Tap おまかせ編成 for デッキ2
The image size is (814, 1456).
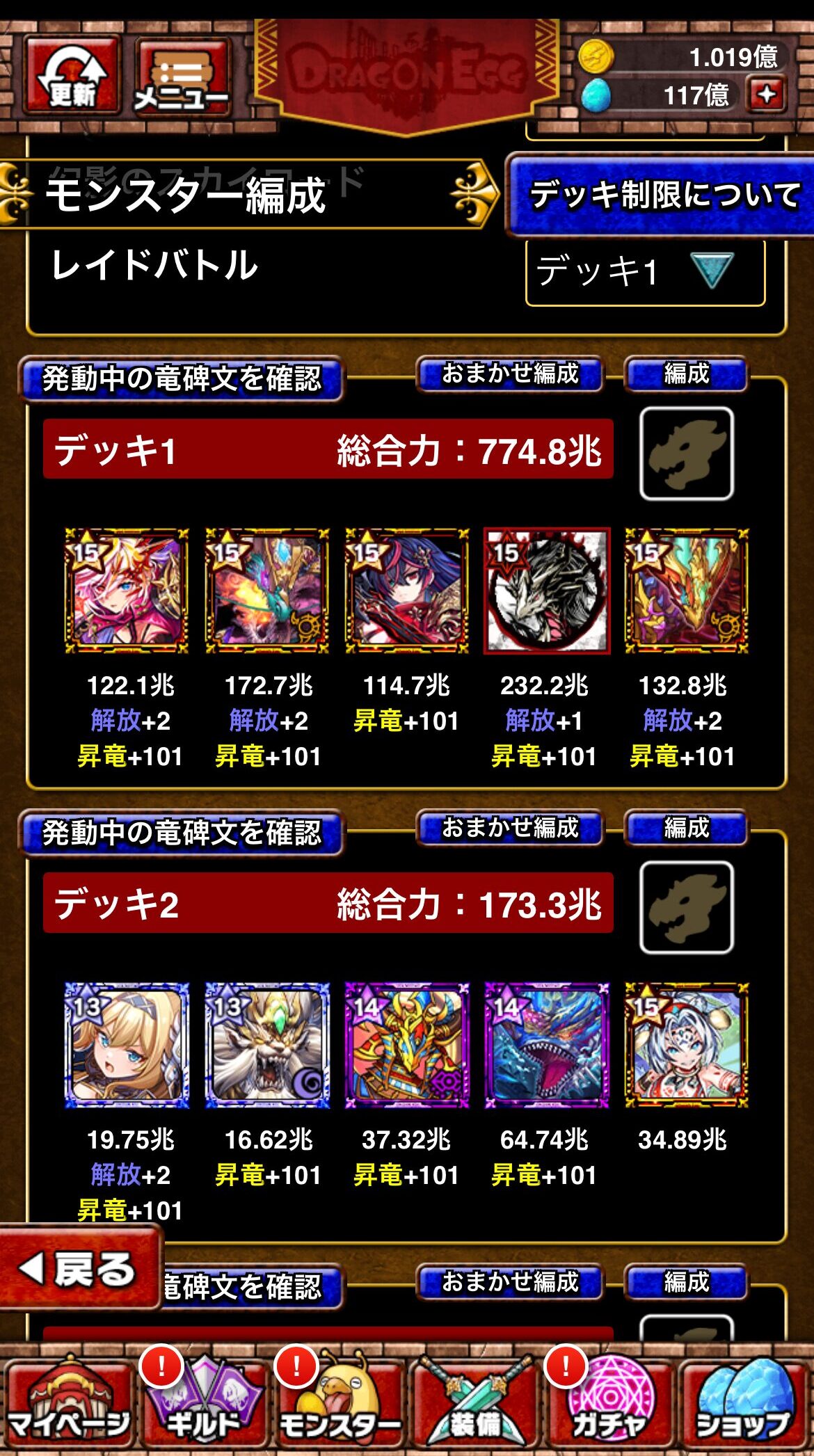pyautogui.click(x=510, y=828)
